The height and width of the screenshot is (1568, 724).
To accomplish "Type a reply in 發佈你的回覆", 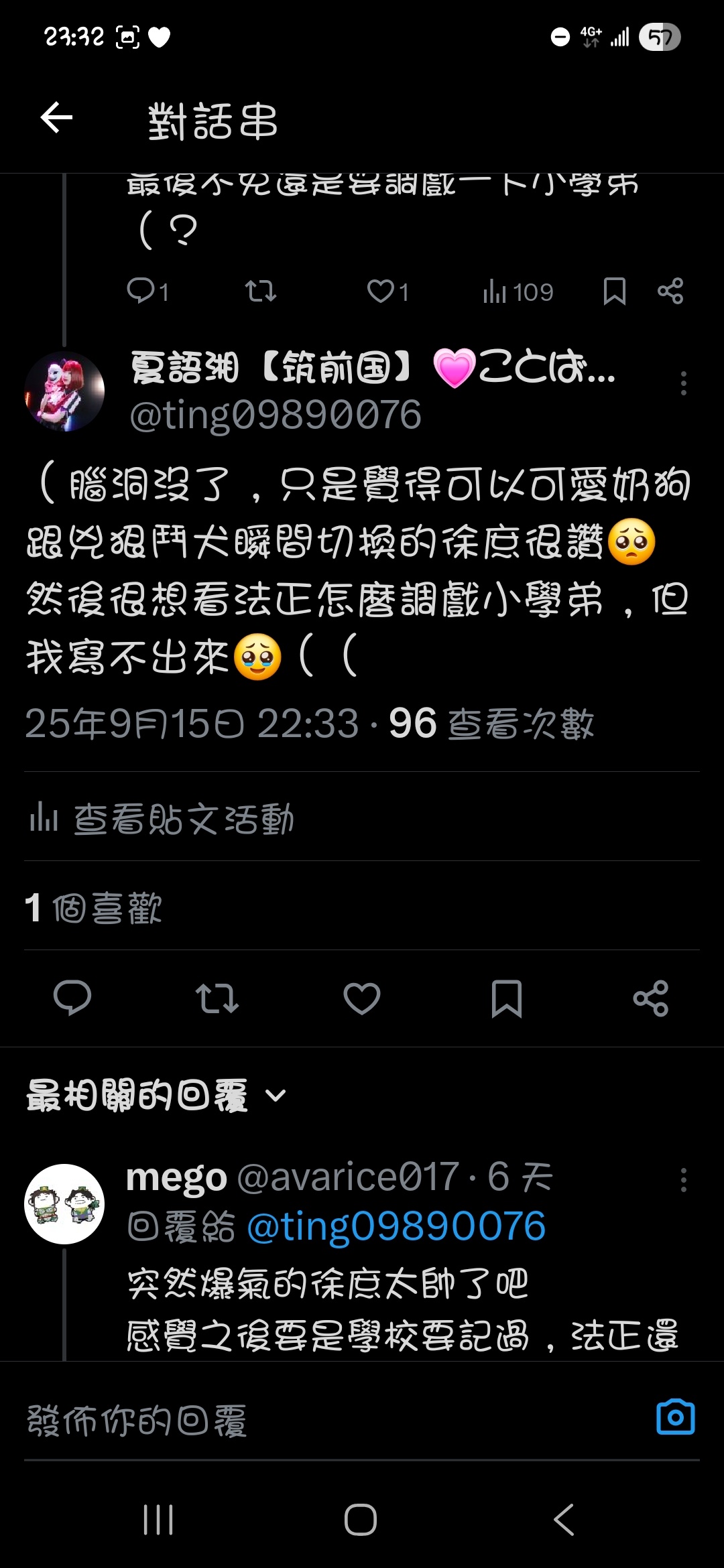I will (x=322, y=1421).
